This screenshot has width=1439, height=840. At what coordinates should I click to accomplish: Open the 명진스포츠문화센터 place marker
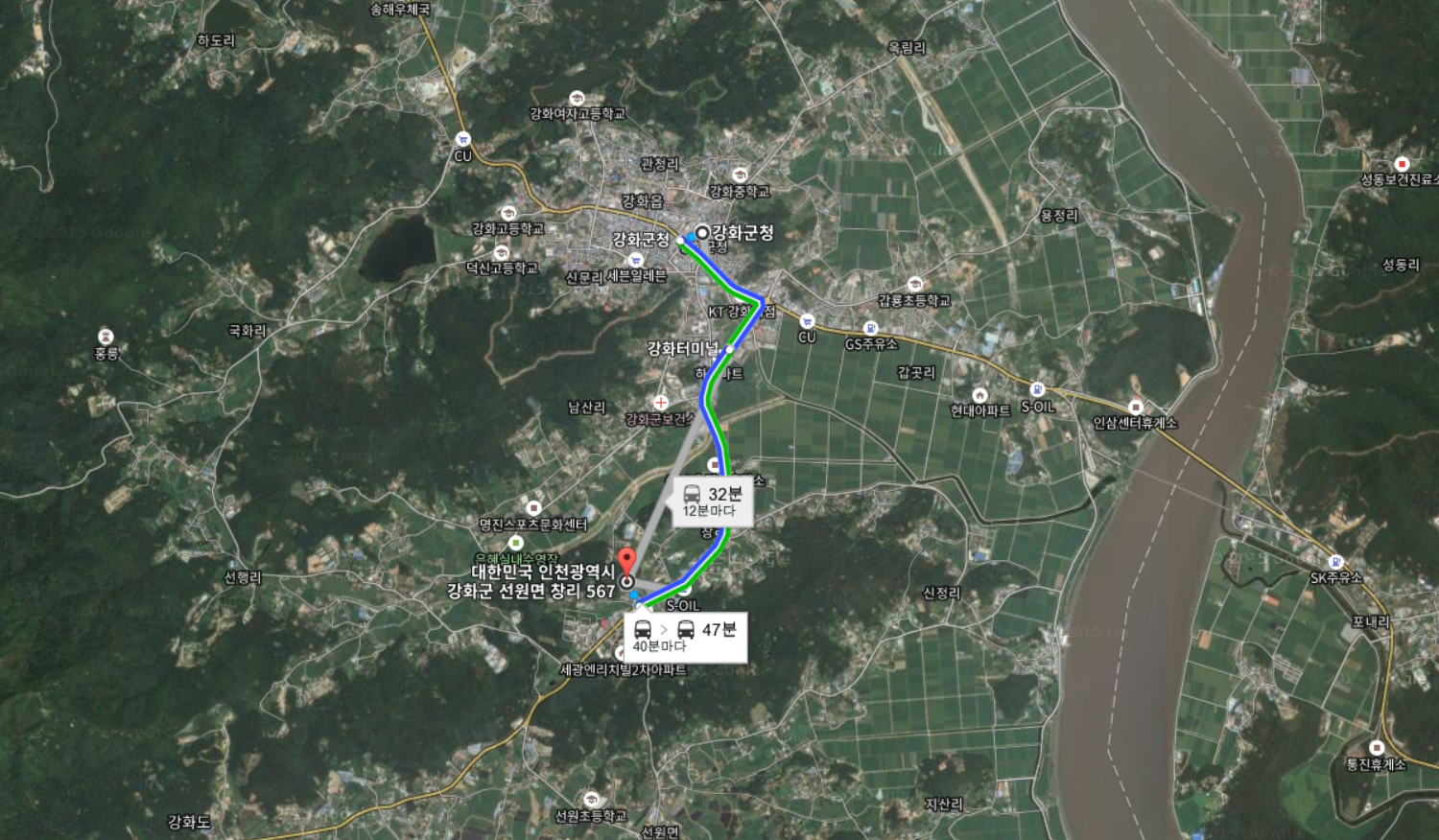click(533, 508)
